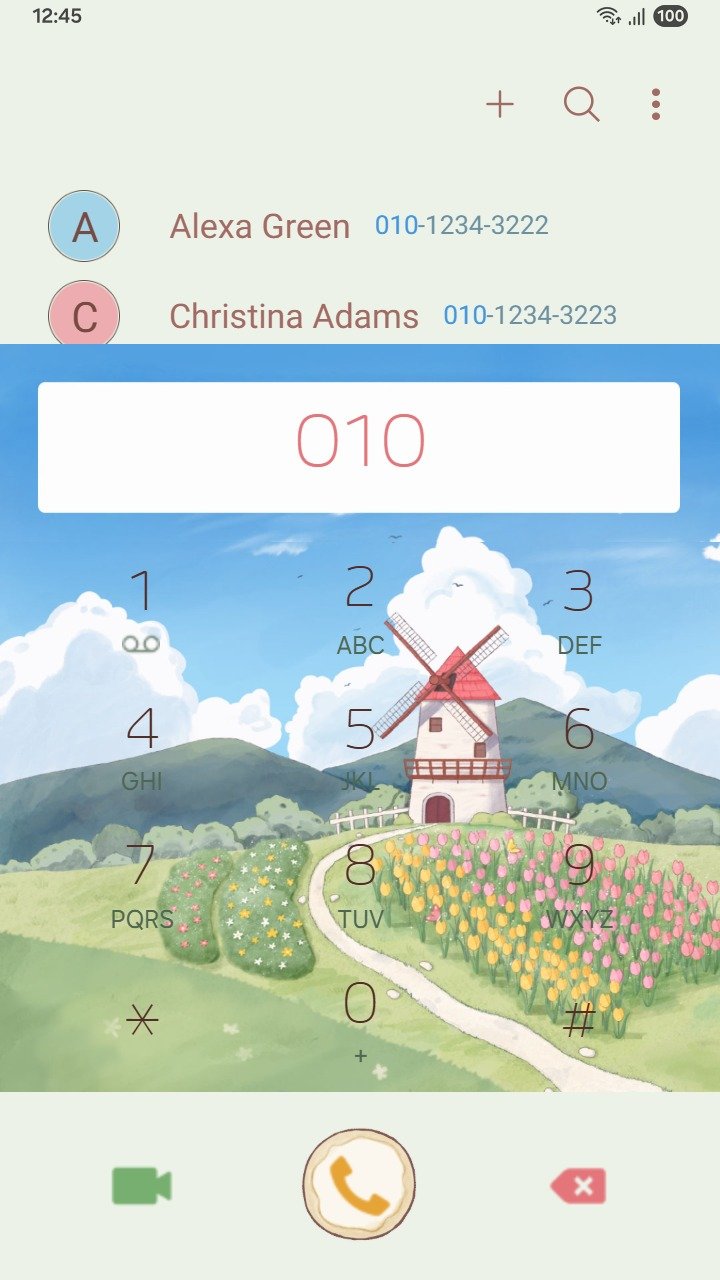Select contact Alexa Green
This screenshot has width=720, height=1280.
tap(260, 226)
